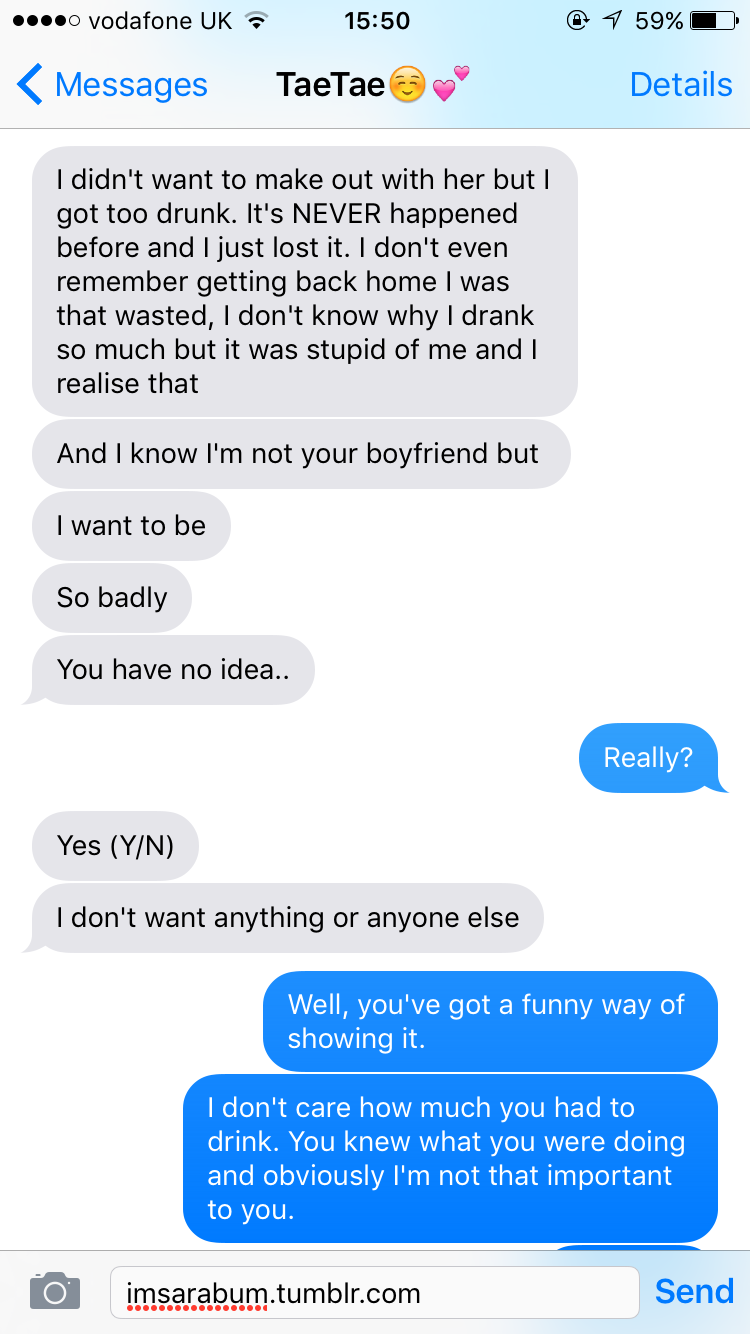Go back to the Messages list
Screen dimensions: 750x1334
[x=112, y=86]
